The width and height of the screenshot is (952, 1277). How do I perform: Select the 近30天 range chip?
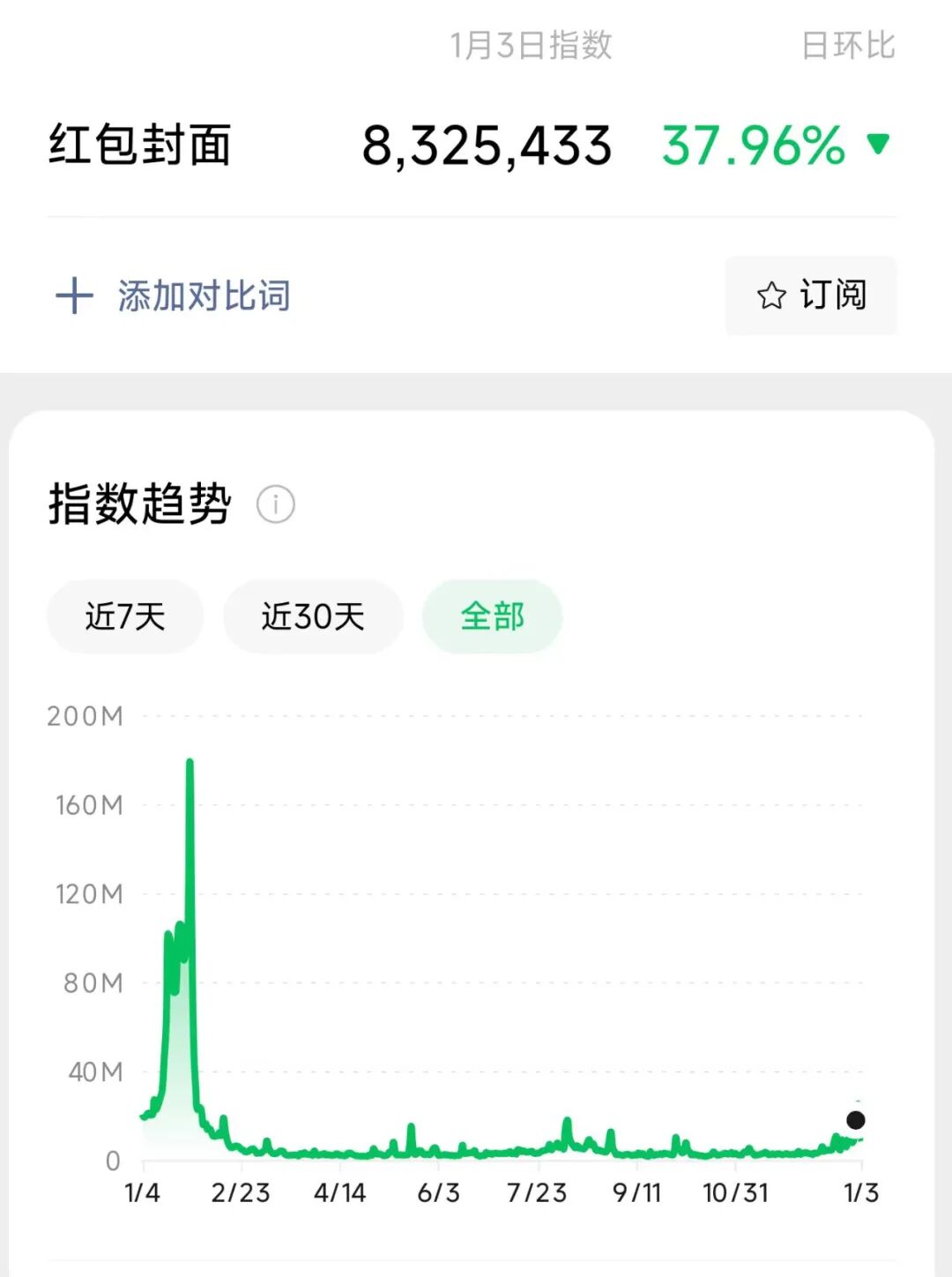click(x=313, y=616)
